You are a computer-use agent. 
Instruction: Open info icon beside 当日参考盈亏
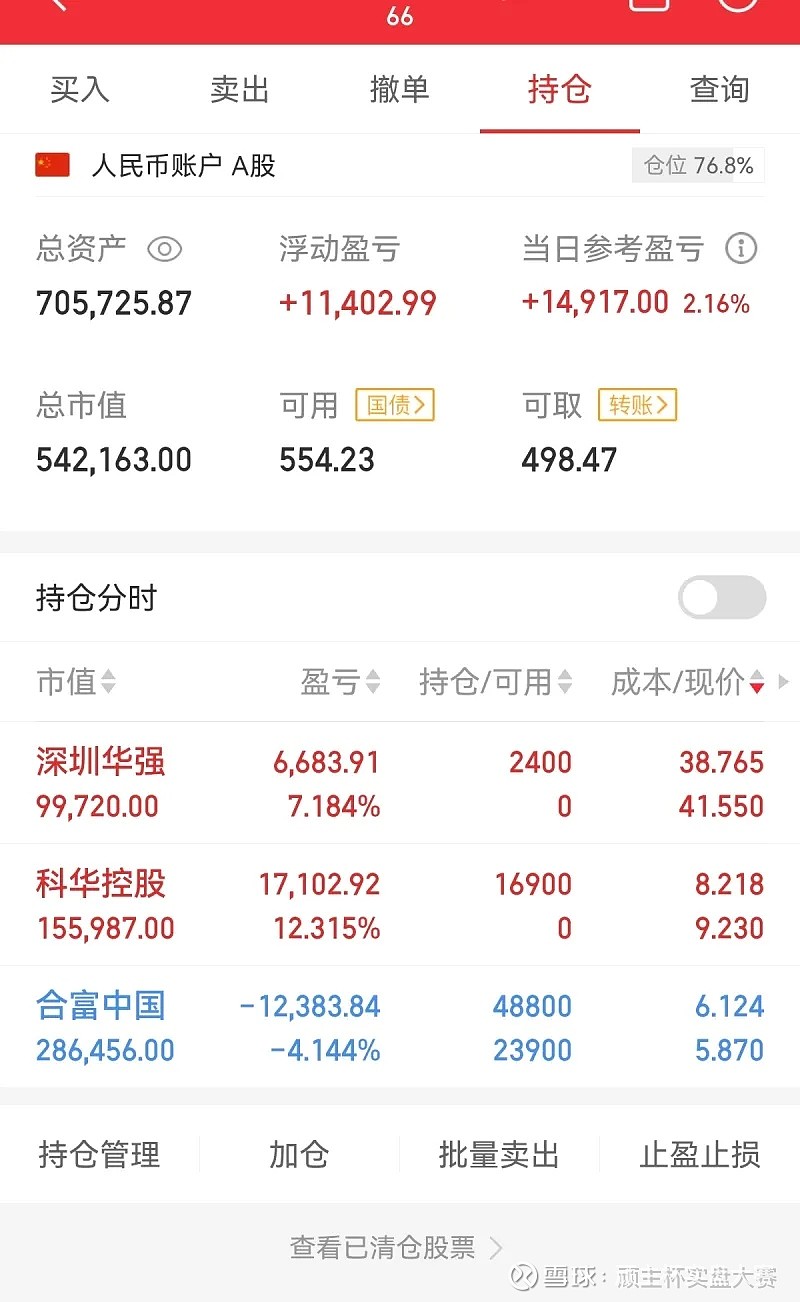(740, 248)
